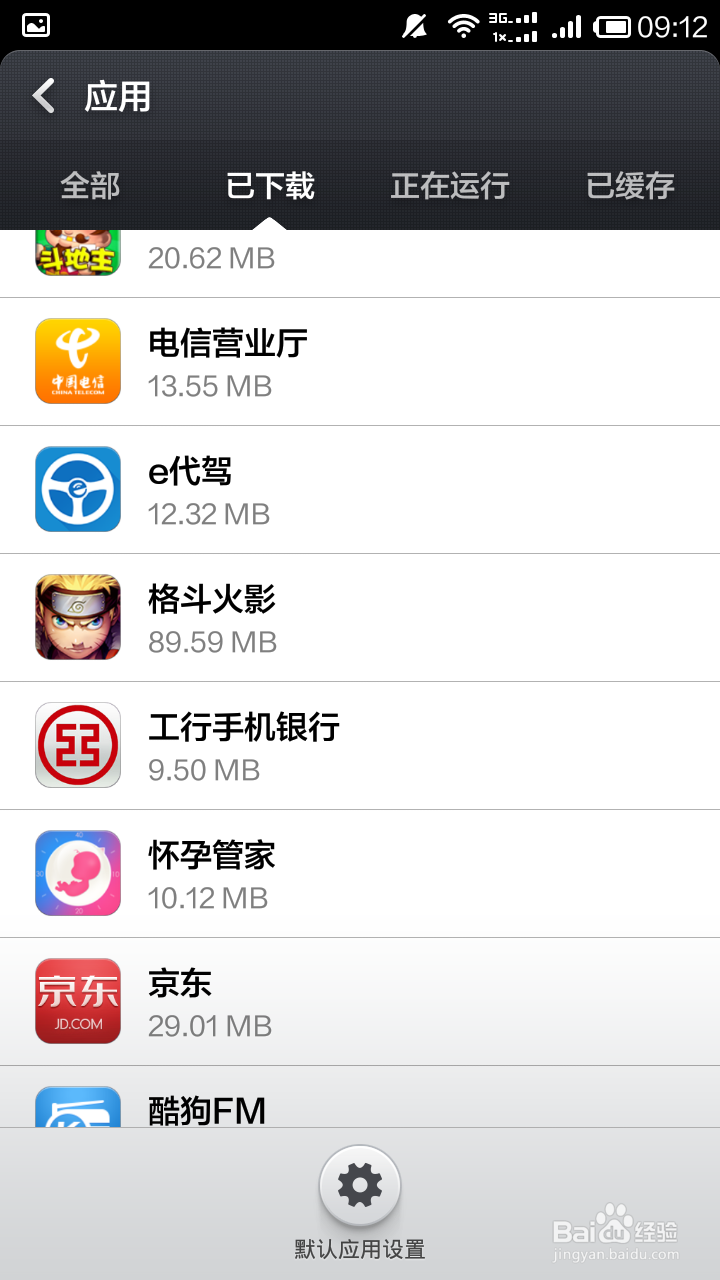Viewport: 720px width, 1280px height.
Task: Open the 工行手机银行 bank icon
Action: pyautogui.click(x=77, y=745)
